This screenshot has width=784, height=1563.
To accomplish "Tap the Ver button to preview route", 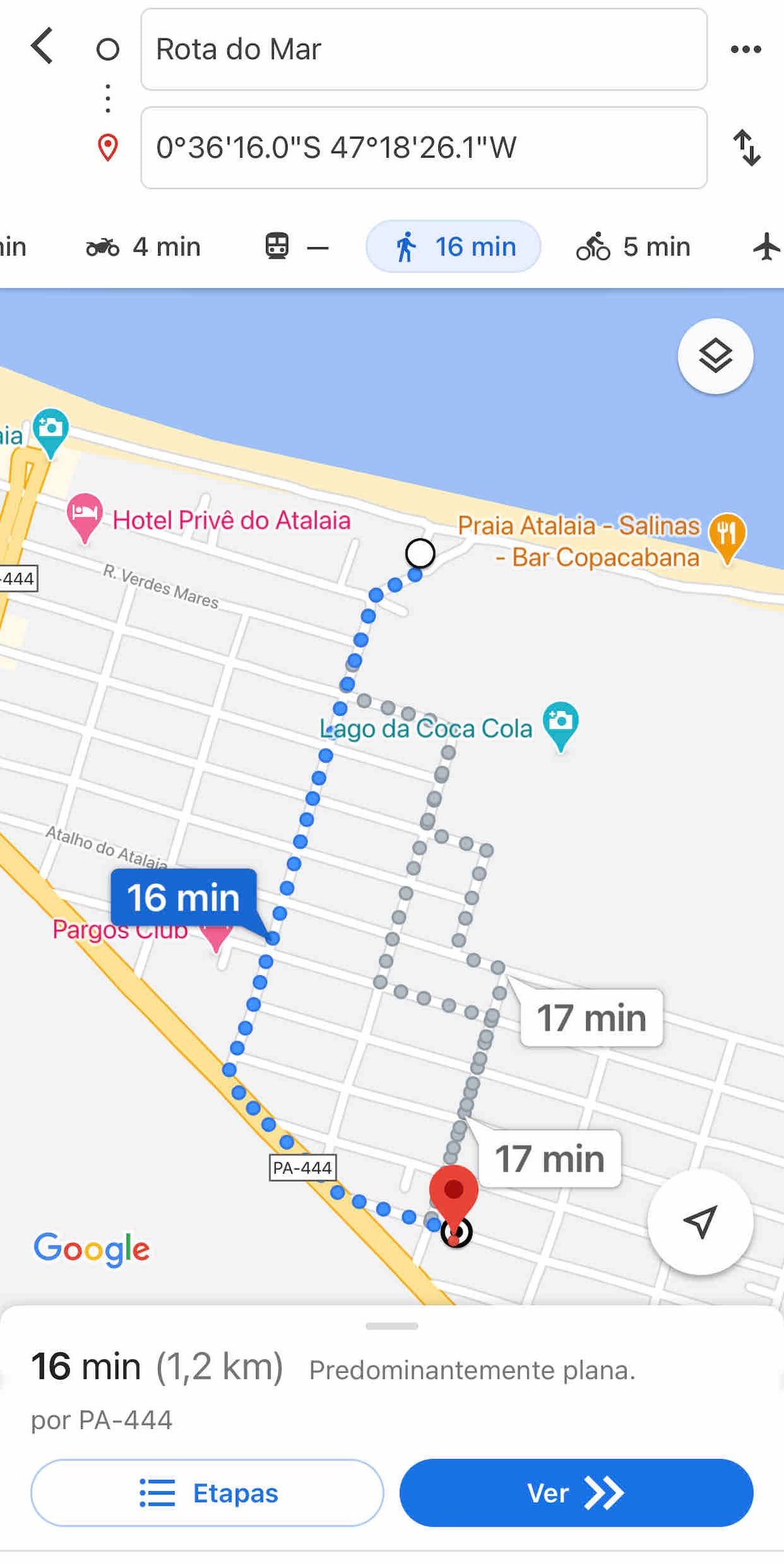I will (576, 1493).
